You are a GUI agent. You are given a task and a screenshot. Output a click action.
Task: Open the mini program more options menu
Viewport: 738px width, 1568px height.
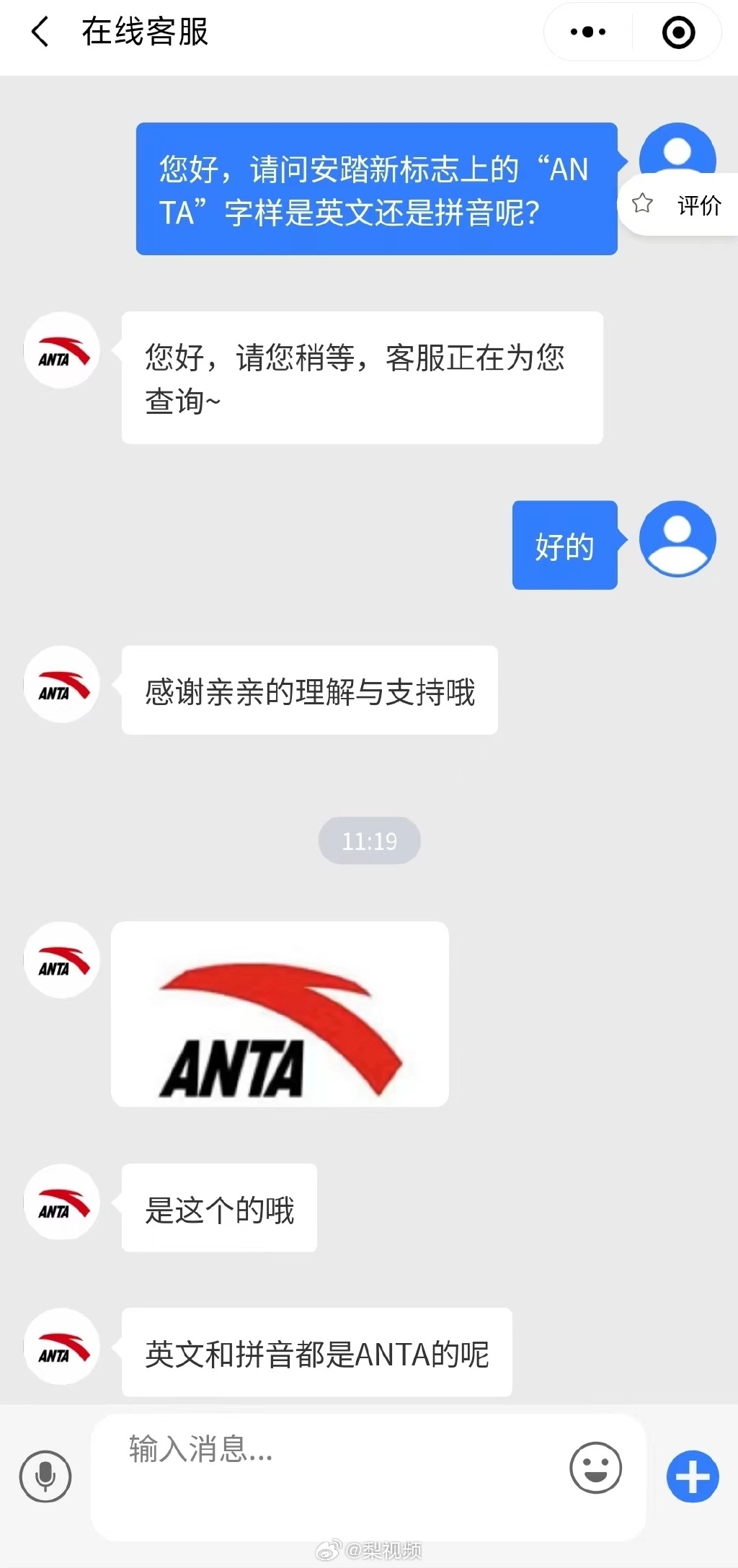588,32
